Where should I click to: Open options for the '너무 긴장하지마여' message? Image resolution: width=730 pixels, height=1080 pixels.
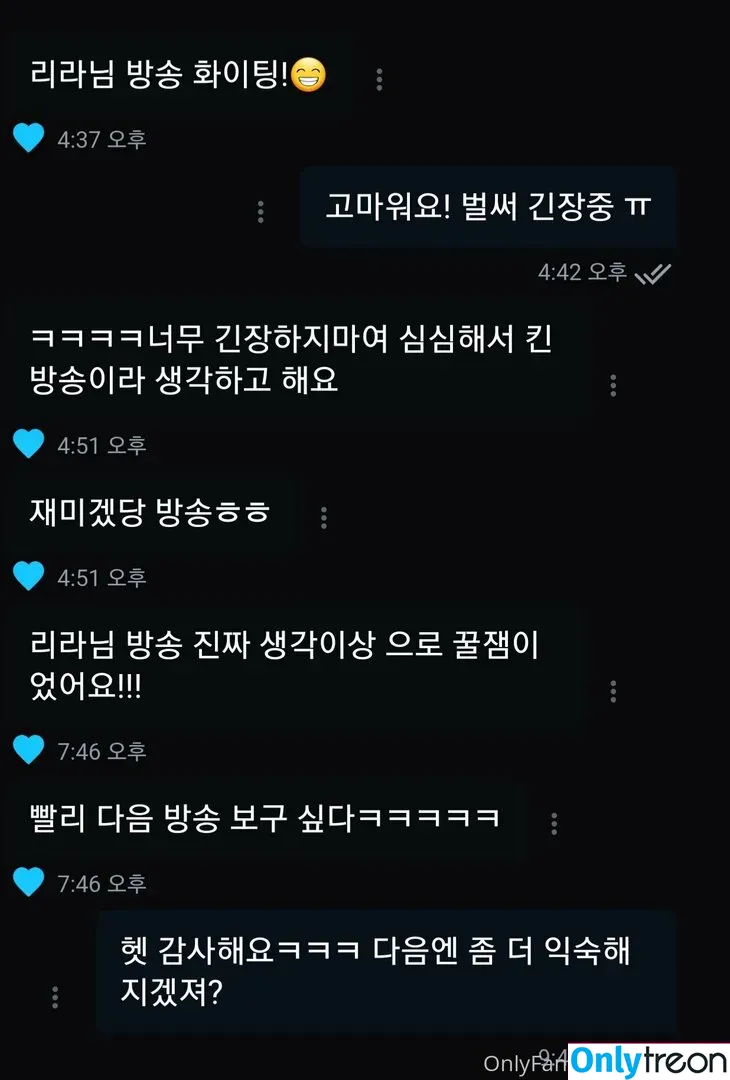612,384
